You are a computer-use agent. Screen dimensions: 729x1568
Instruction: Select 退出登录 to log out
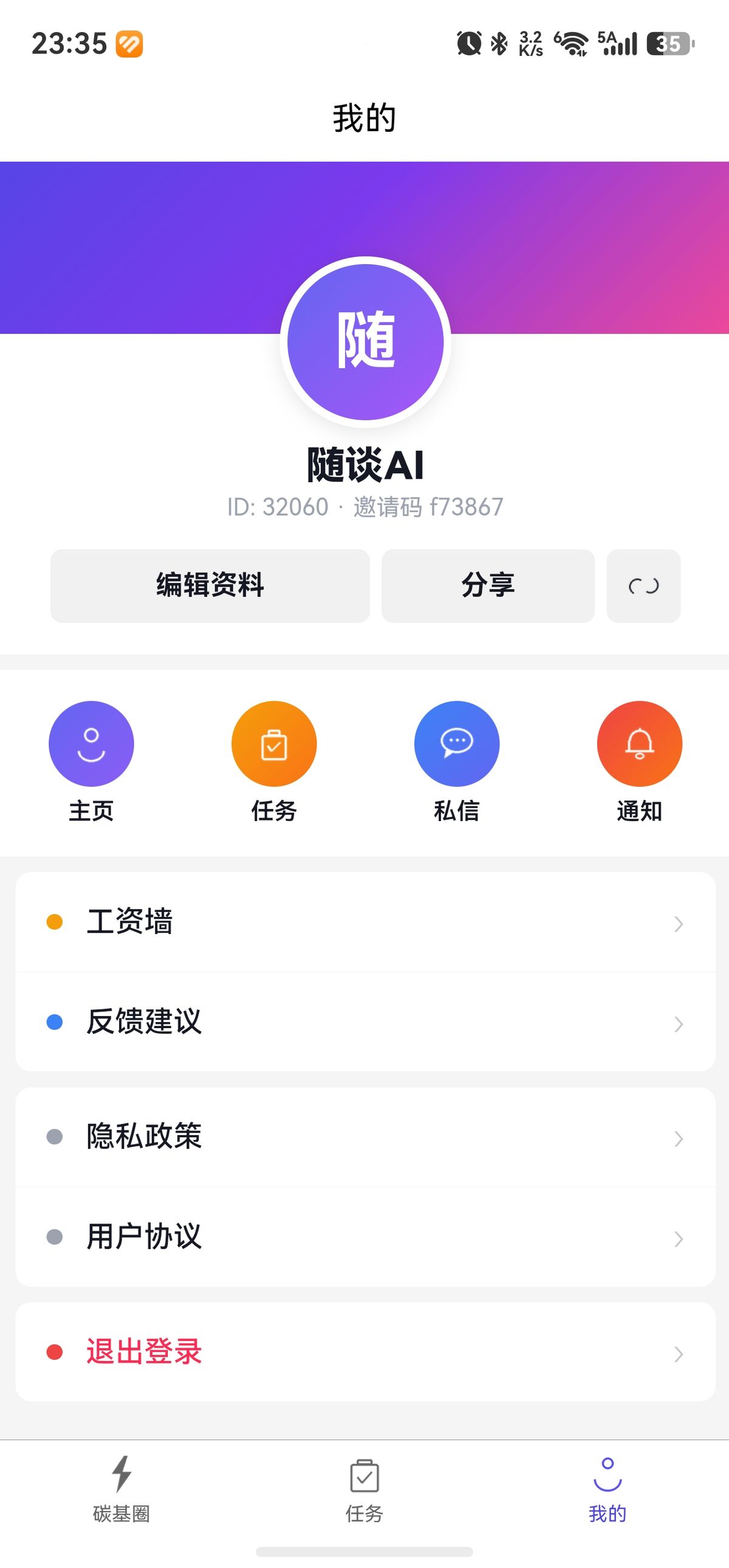(x=366, y=1352)
